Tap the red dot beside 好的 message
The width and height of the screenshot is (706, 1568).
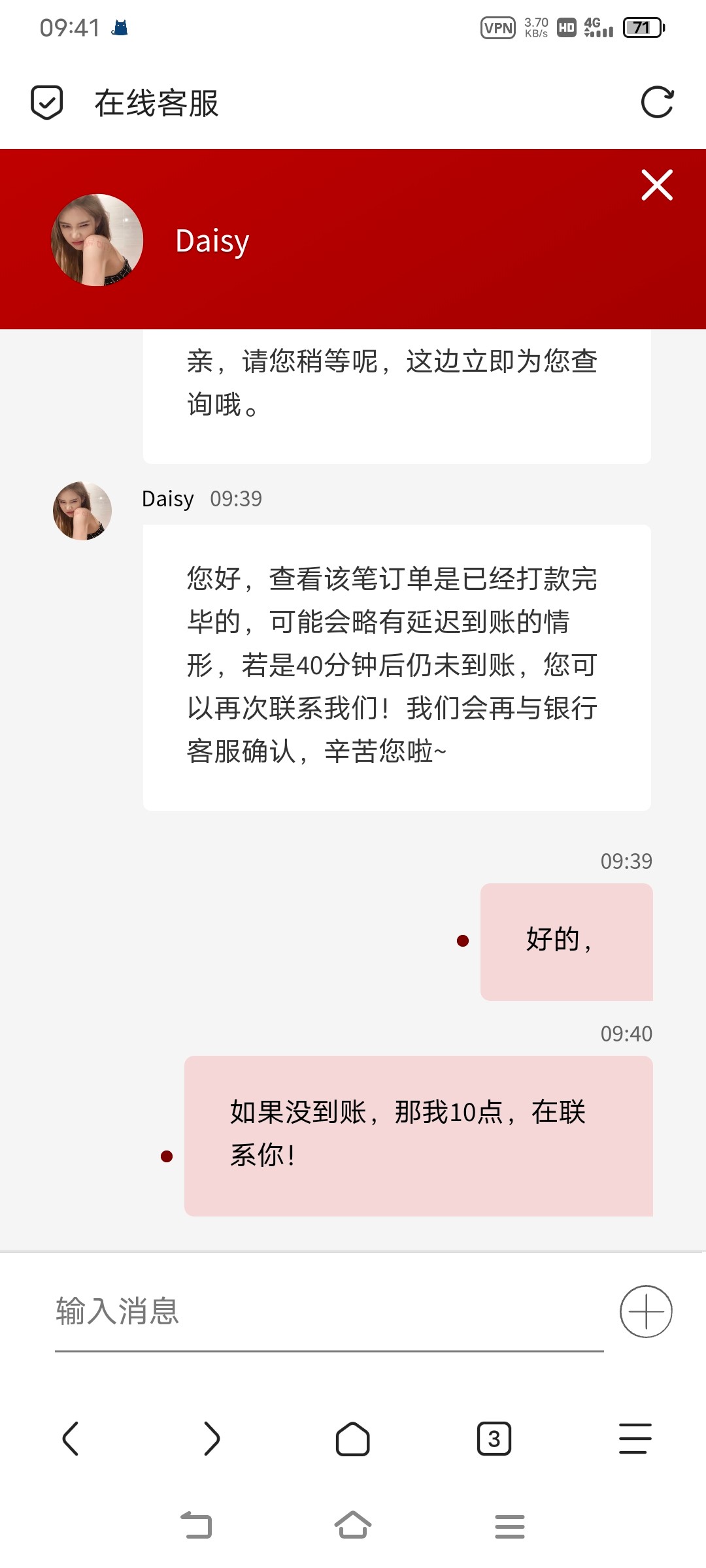tap(463, 941)
